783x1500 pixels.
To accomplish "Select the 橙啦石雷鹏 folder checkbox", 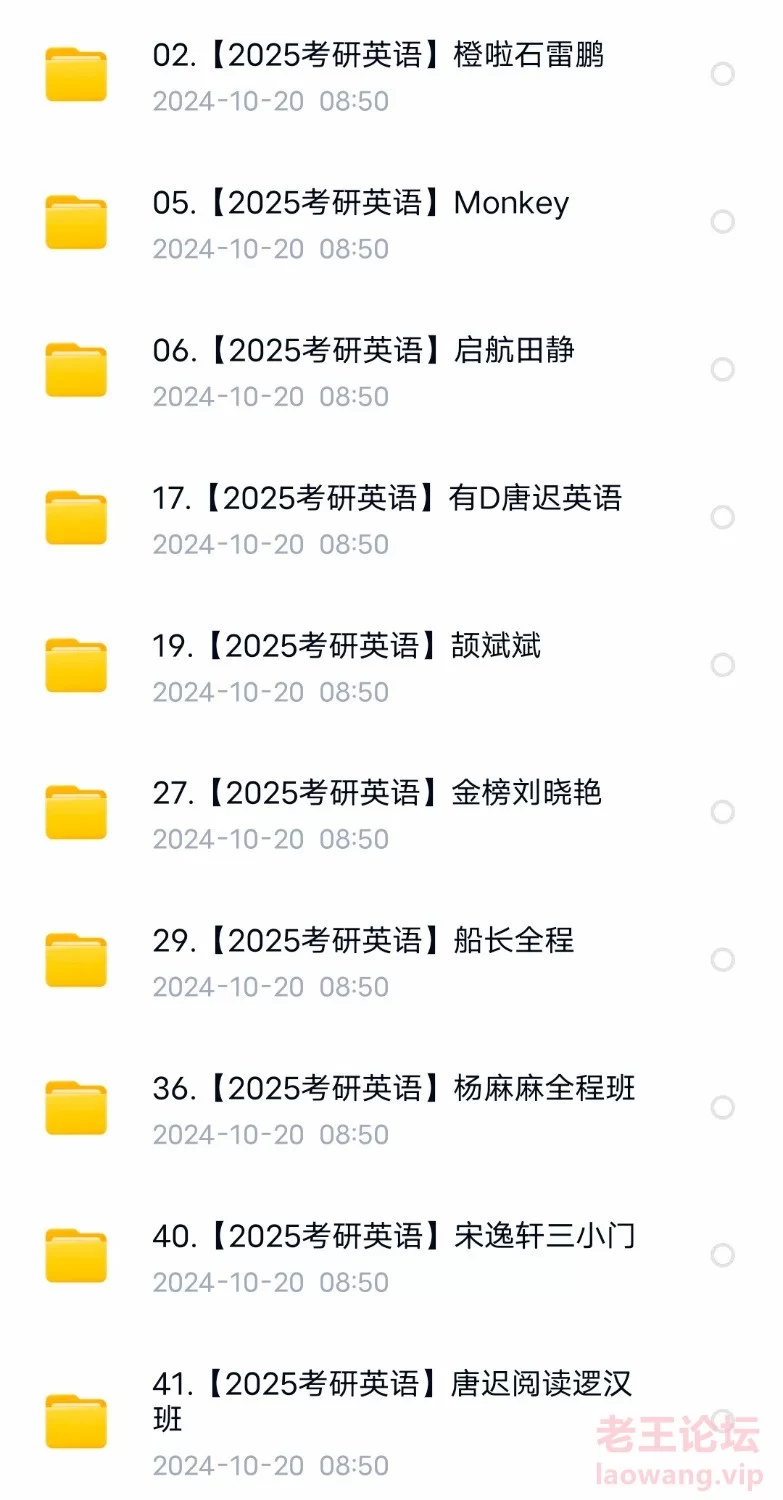I will (722, 74).
